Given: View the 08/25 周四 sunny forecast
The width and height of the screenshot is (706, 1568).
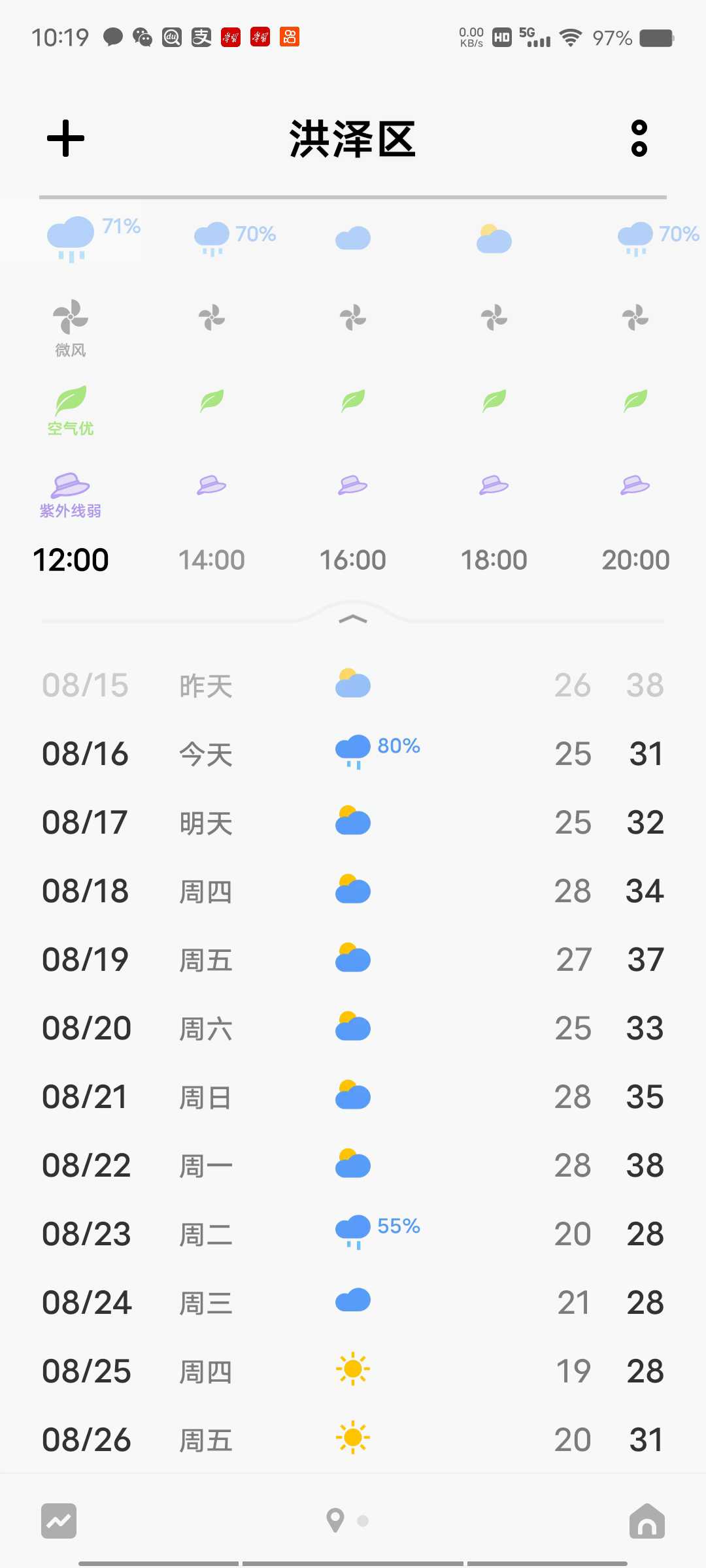Looking at the screenshot, I should click(353, 1371).
